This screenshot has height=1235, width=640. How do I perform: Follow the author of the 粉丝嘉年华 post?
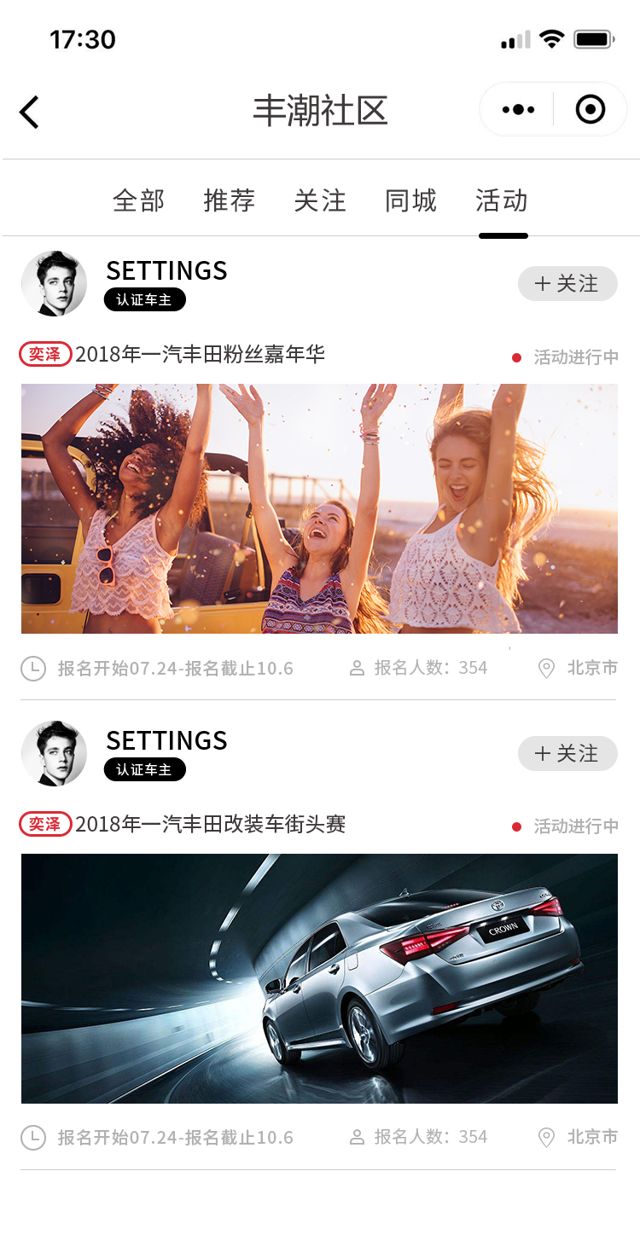567,284
